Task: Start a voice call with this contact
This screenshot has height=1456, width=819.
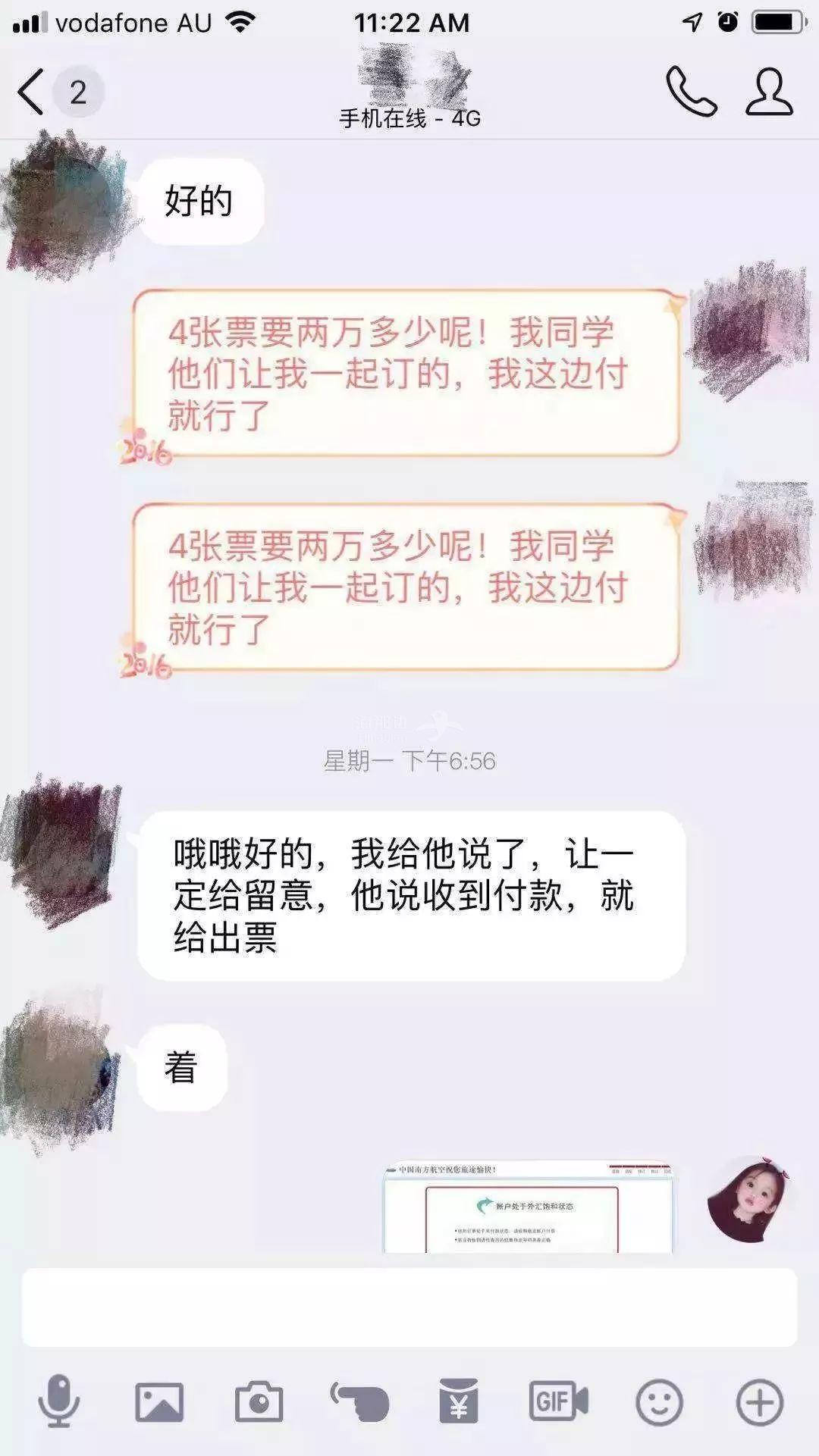Action: (691, 92)
